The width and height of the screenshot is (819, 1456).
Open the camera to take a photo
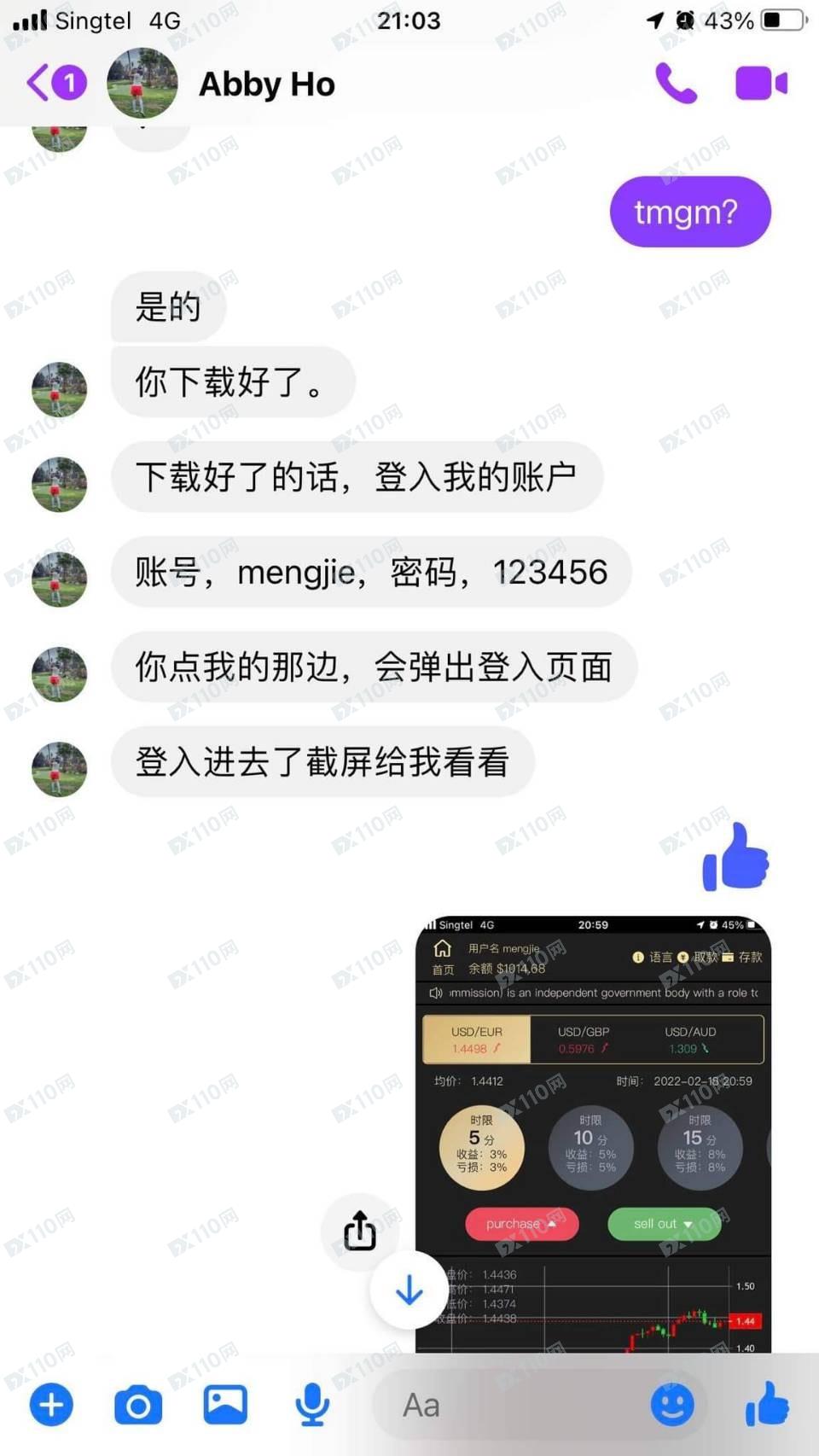point(138,1405)
